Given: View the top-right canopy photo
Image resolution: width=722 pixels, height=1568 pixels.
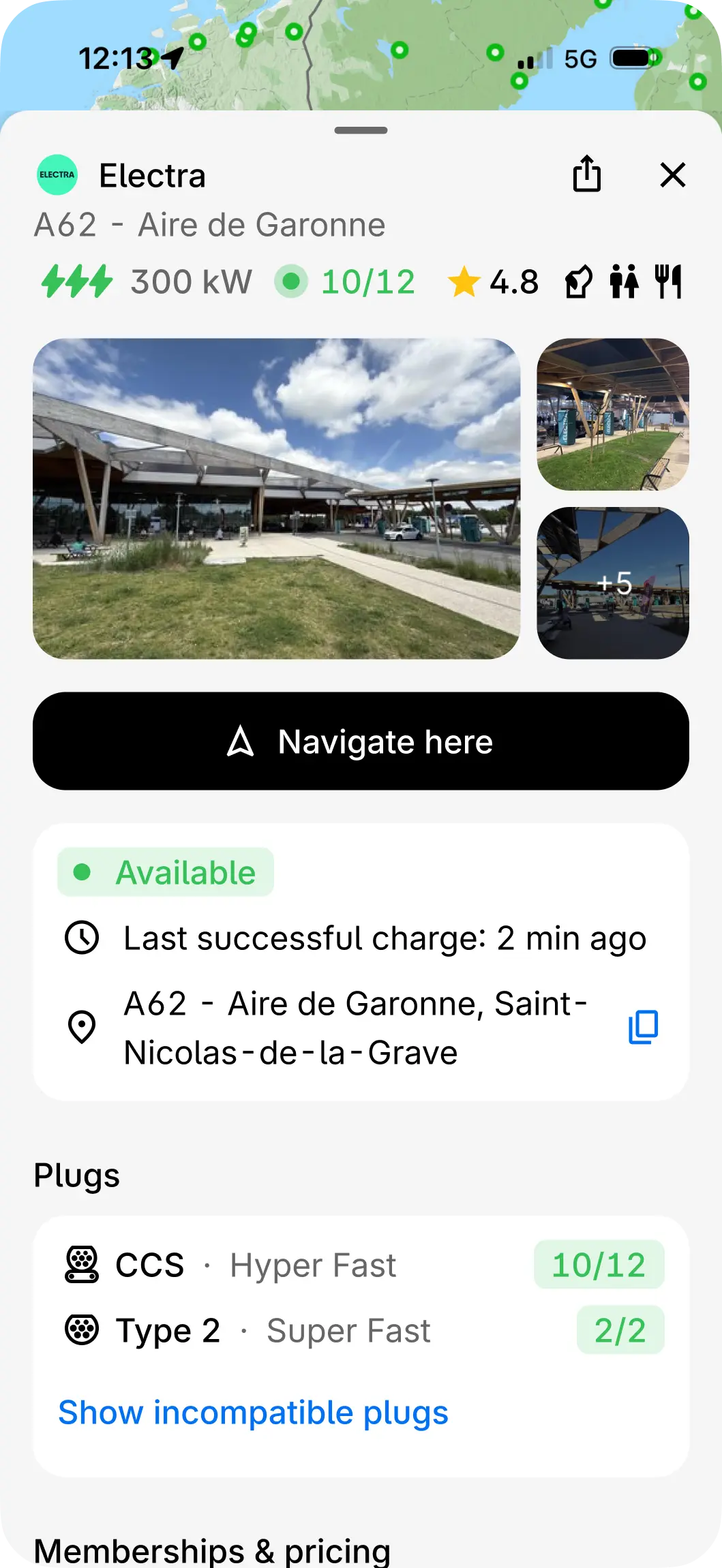Looking at the screenshot, I should pyautogui.click(x=612, y=414).
